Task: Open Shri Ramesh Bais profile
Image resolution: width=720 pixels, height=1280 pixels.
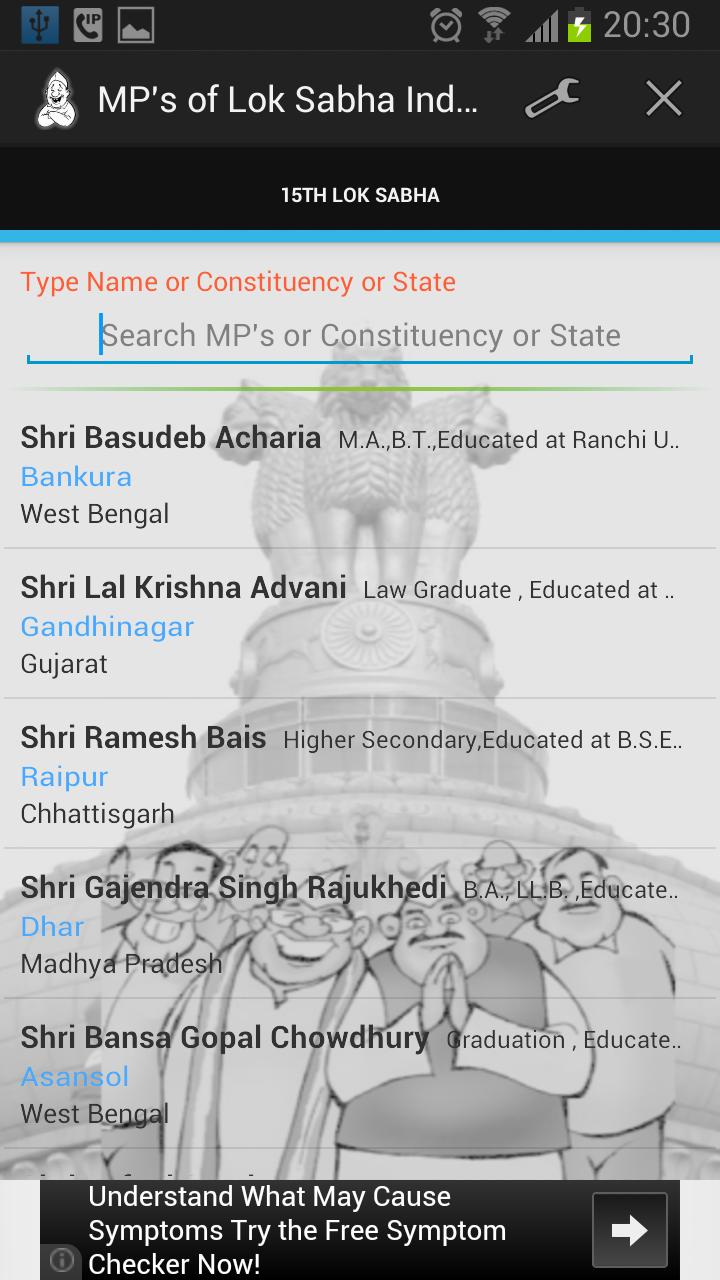Action: click(143, 737)
